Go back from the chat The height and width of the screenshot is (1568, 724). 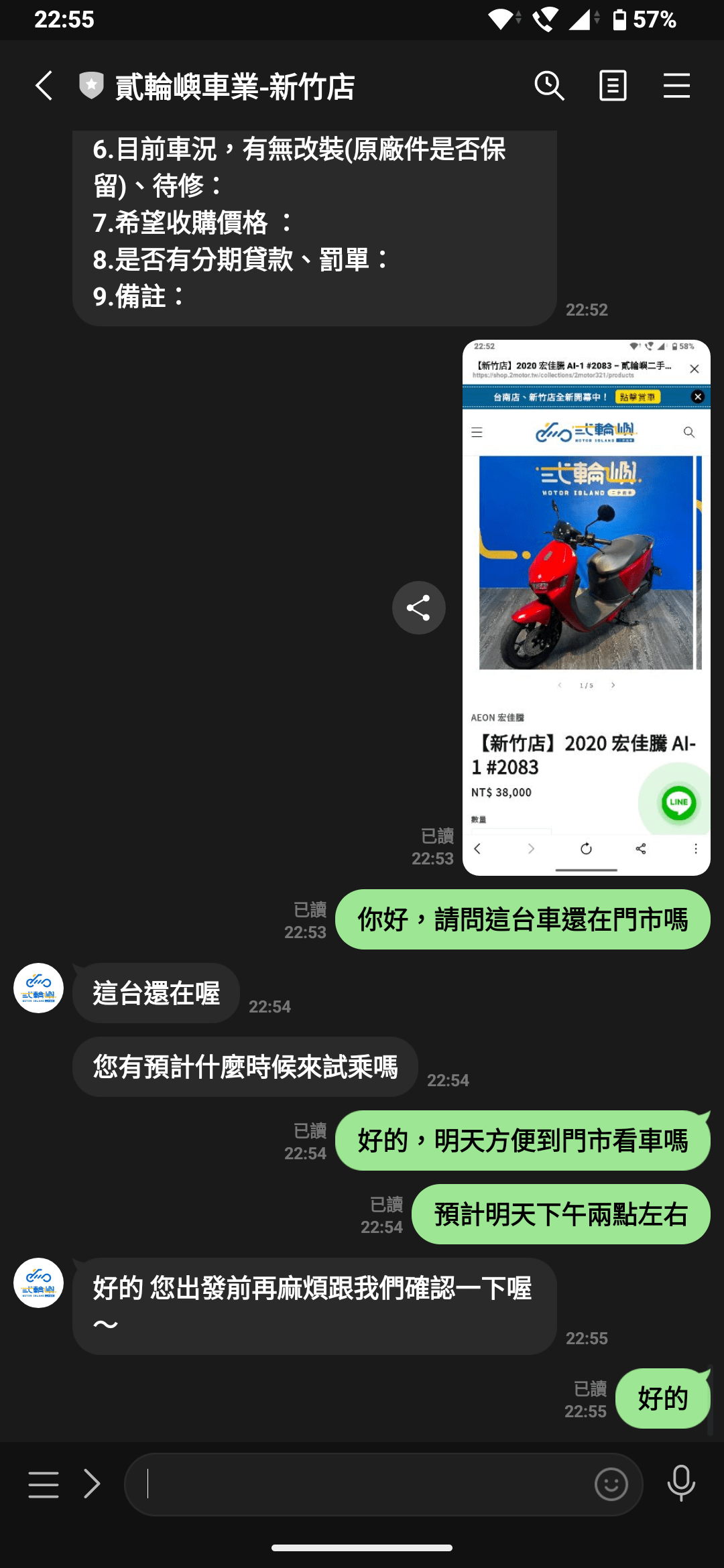pyautogui.click(x=44, y=86)
